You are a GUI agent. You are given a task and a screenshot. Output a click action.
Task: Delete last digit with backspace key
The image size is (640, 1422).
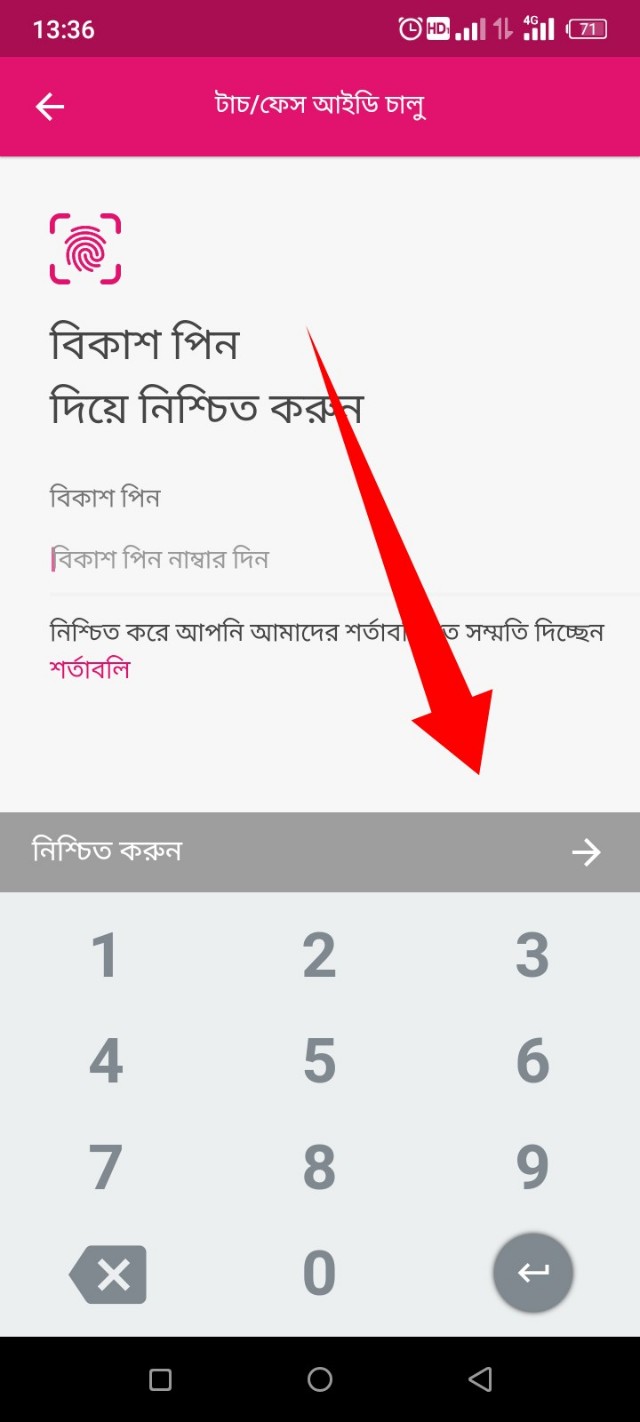tap(108, 1274)
